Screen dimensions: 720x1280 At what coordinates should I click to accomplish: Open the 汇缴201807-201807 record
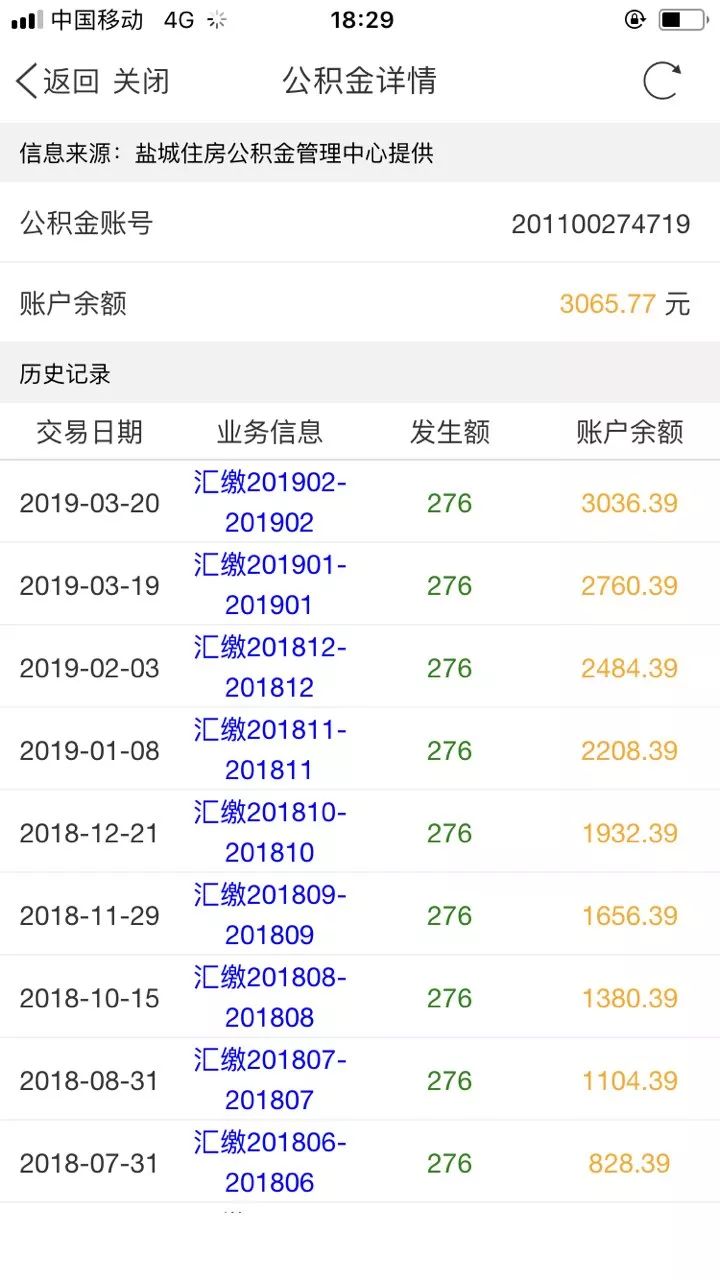(x=270, y=1080)
